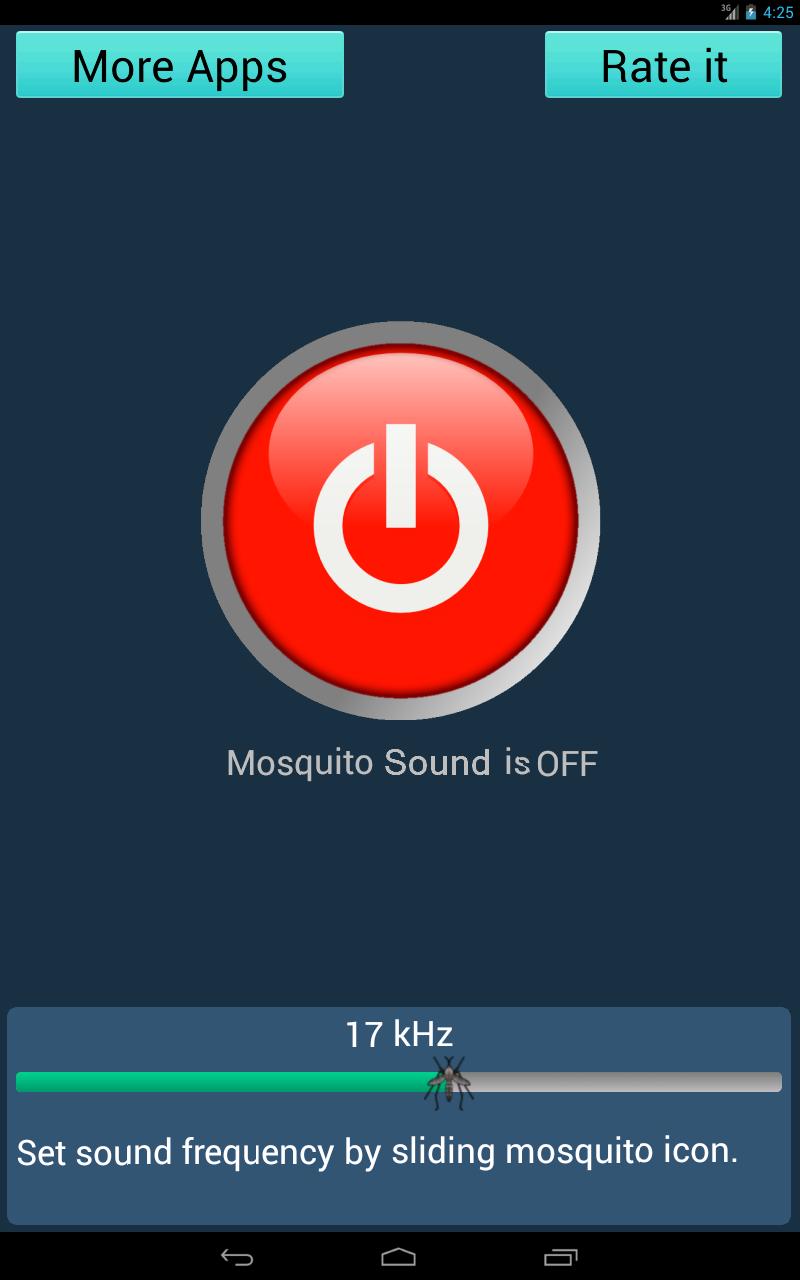
Task: Select the mosquito icon on the slider
Action: (x=452, y=1080)
